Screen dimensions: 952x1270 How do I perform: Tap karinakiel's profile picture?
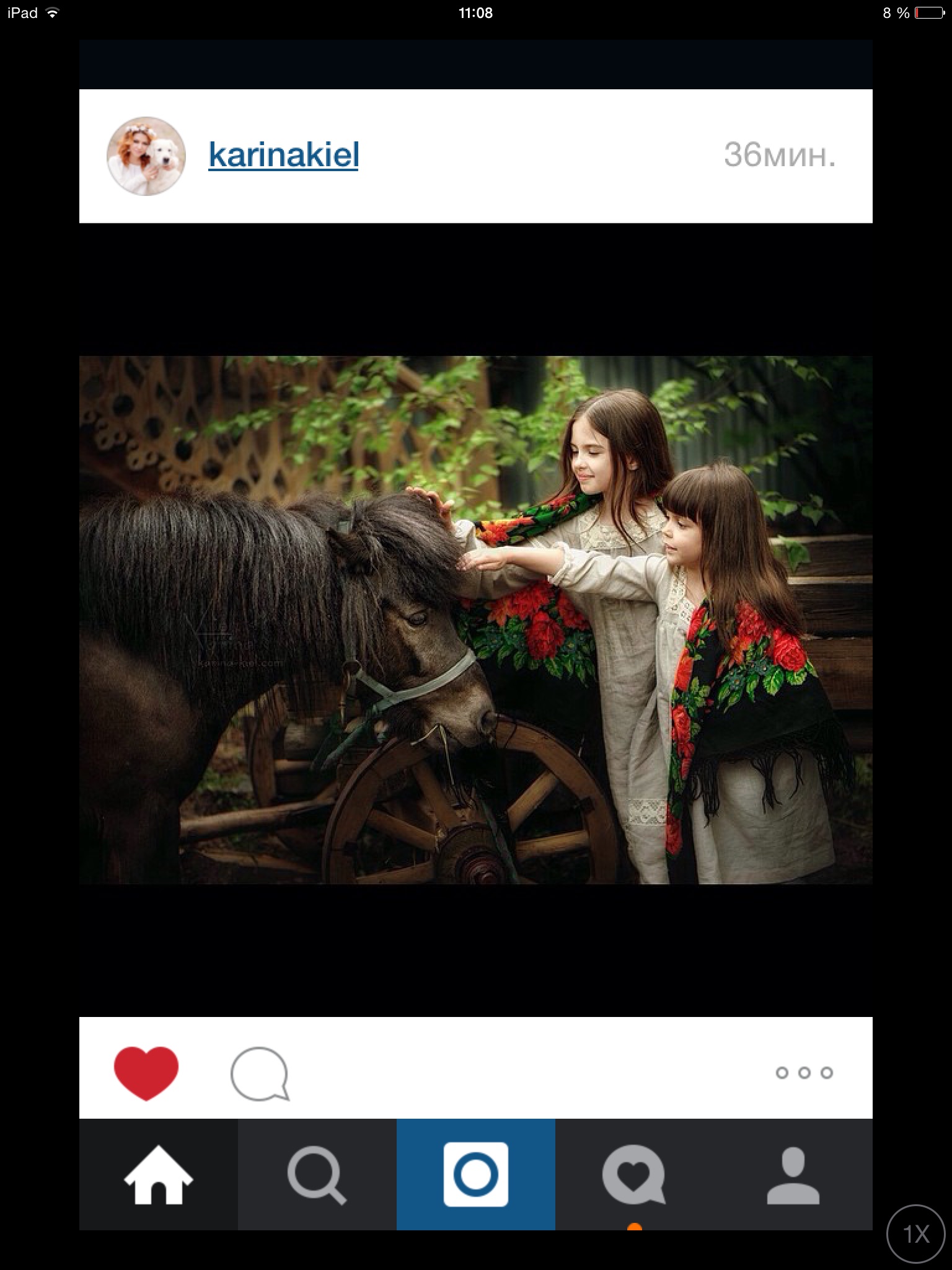pyautogui.click(x=146, y=156)
